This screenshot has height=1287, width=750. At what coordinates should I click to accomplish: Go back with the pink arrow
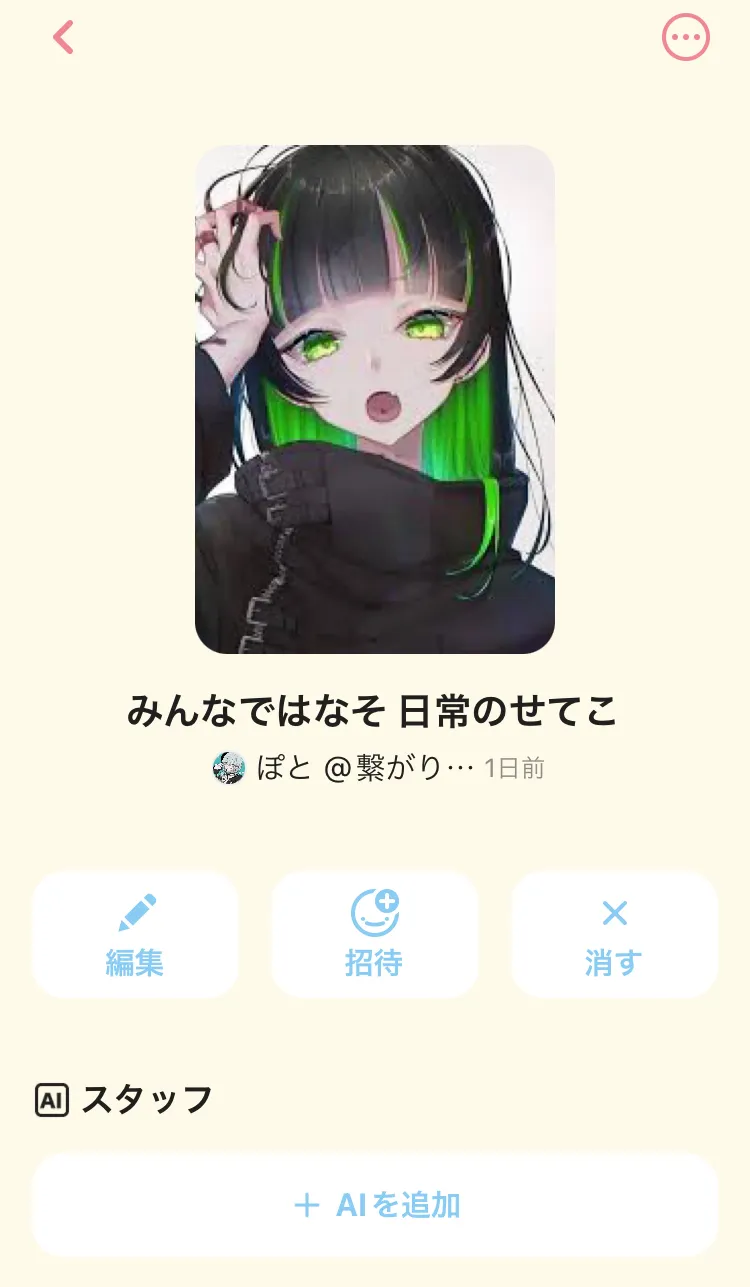[64, 38]
